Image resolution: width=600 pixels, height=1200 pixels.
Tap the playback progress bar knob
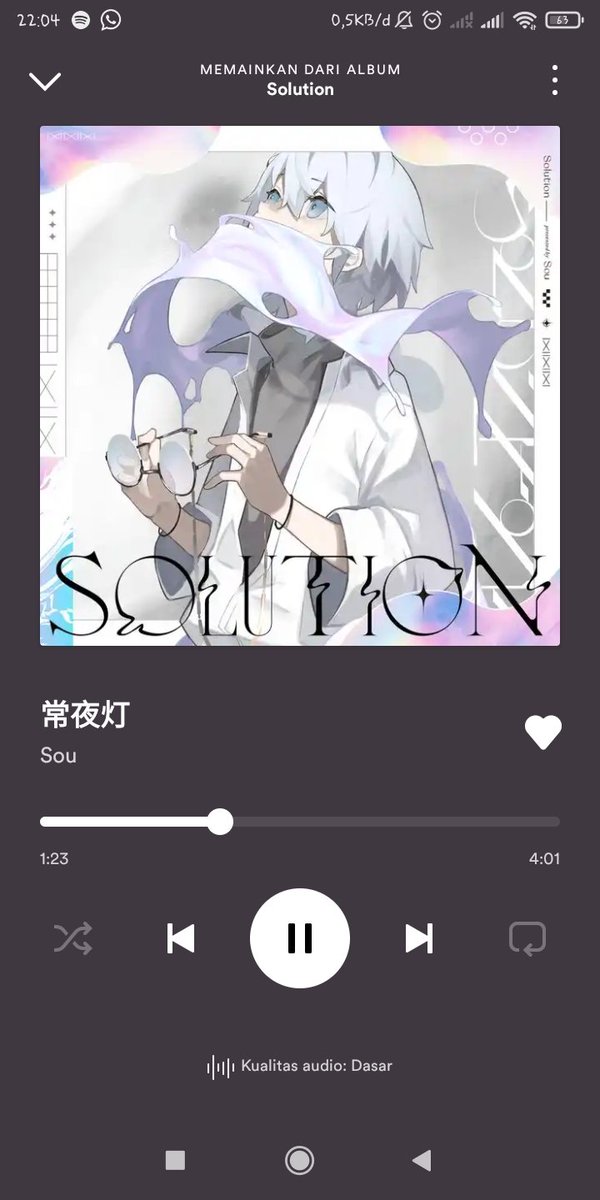coord(220,822)
